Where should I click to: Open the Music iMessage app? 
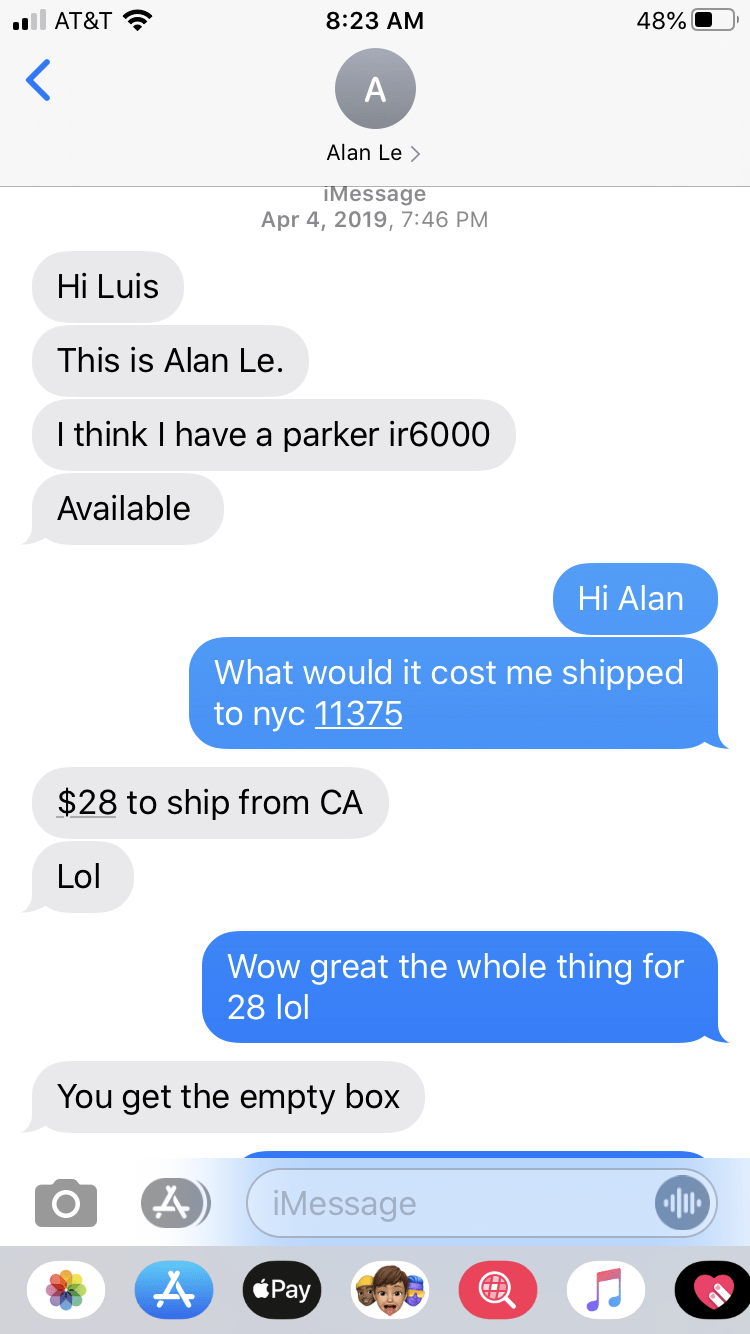coord(605,1290)
